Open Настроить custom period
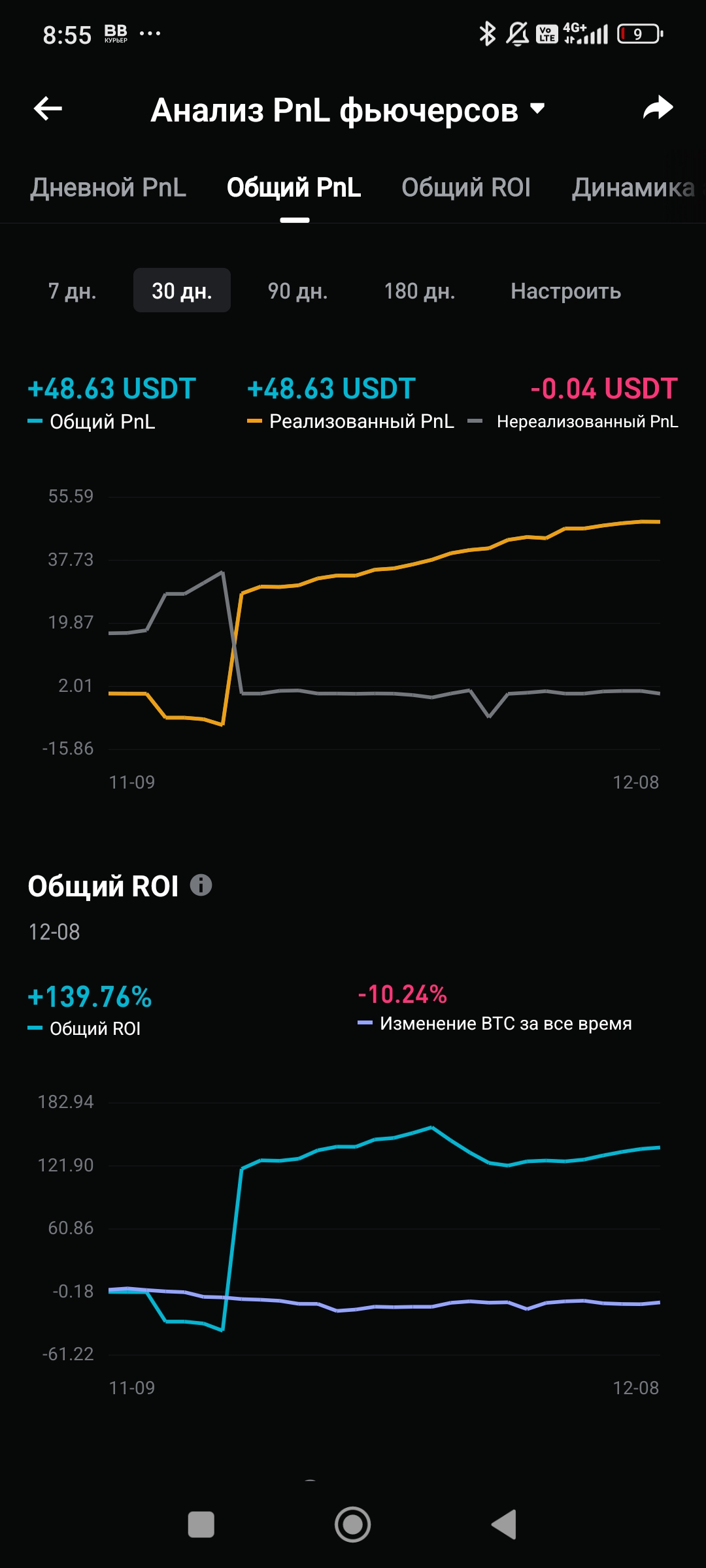Viewport: 706px width, 1568px height. pyautogui.click(x=565, y=291)
